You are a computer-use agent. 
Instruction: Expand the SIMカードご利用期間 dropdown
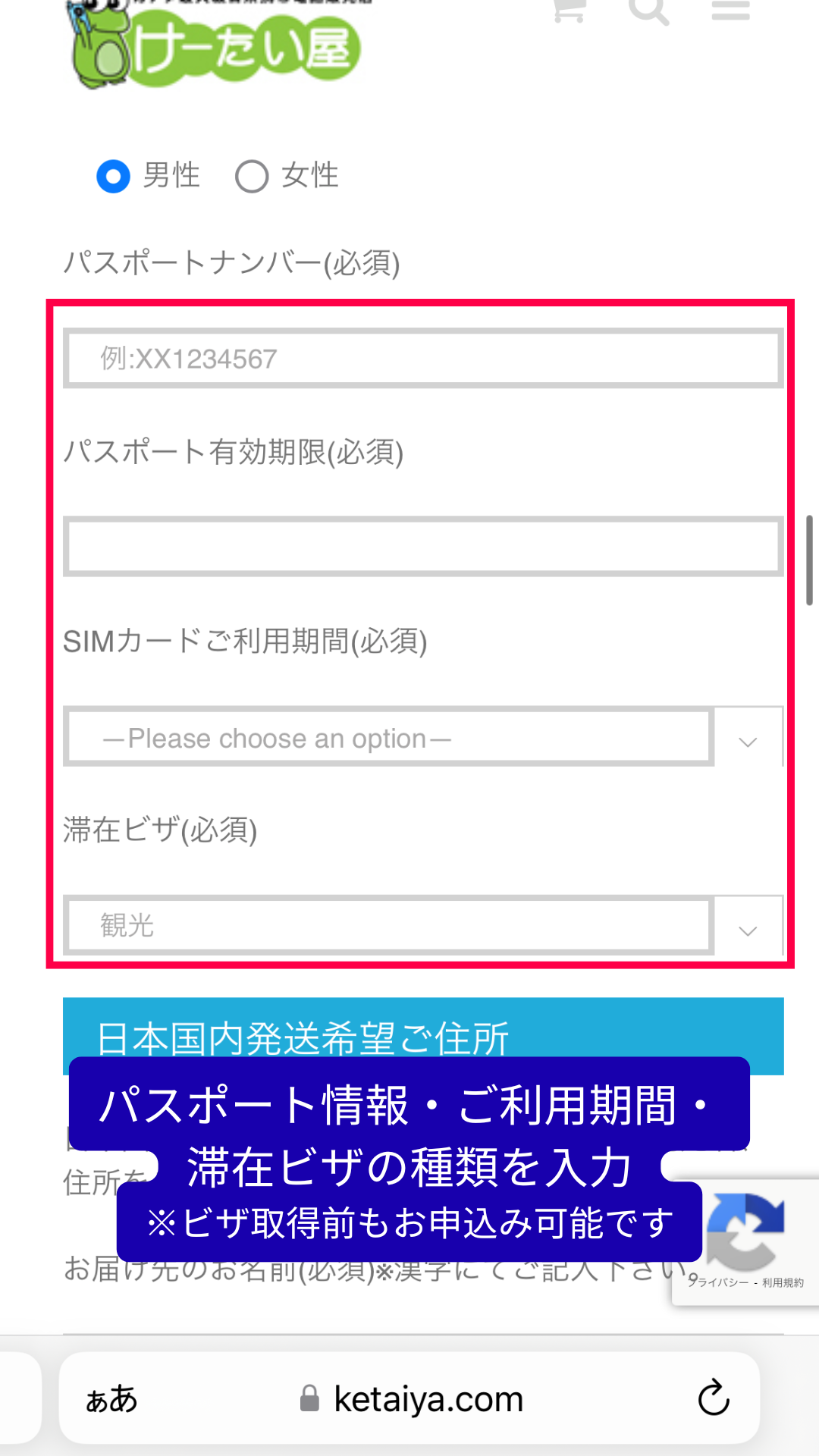click(x=423, y=738)
